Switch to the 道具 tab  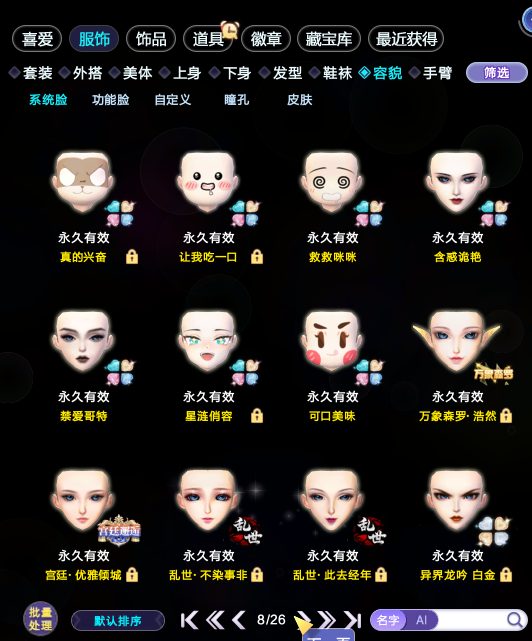coord(209,39)
